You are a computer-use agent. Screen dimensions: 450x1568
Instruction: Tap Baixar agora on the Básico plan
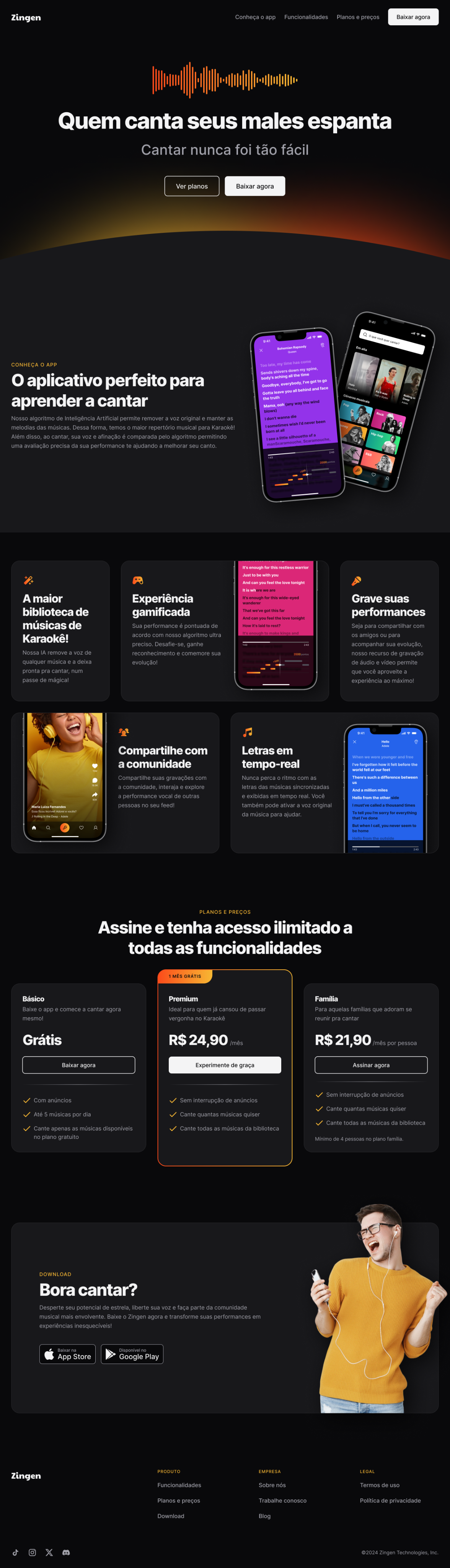tap(78, 1065)
